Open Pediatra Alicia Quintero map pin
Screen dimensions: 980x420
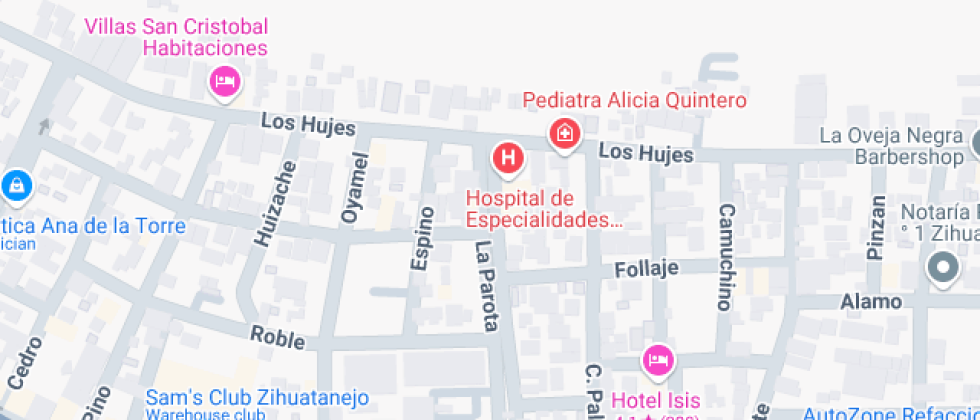(x=565, y=133)
